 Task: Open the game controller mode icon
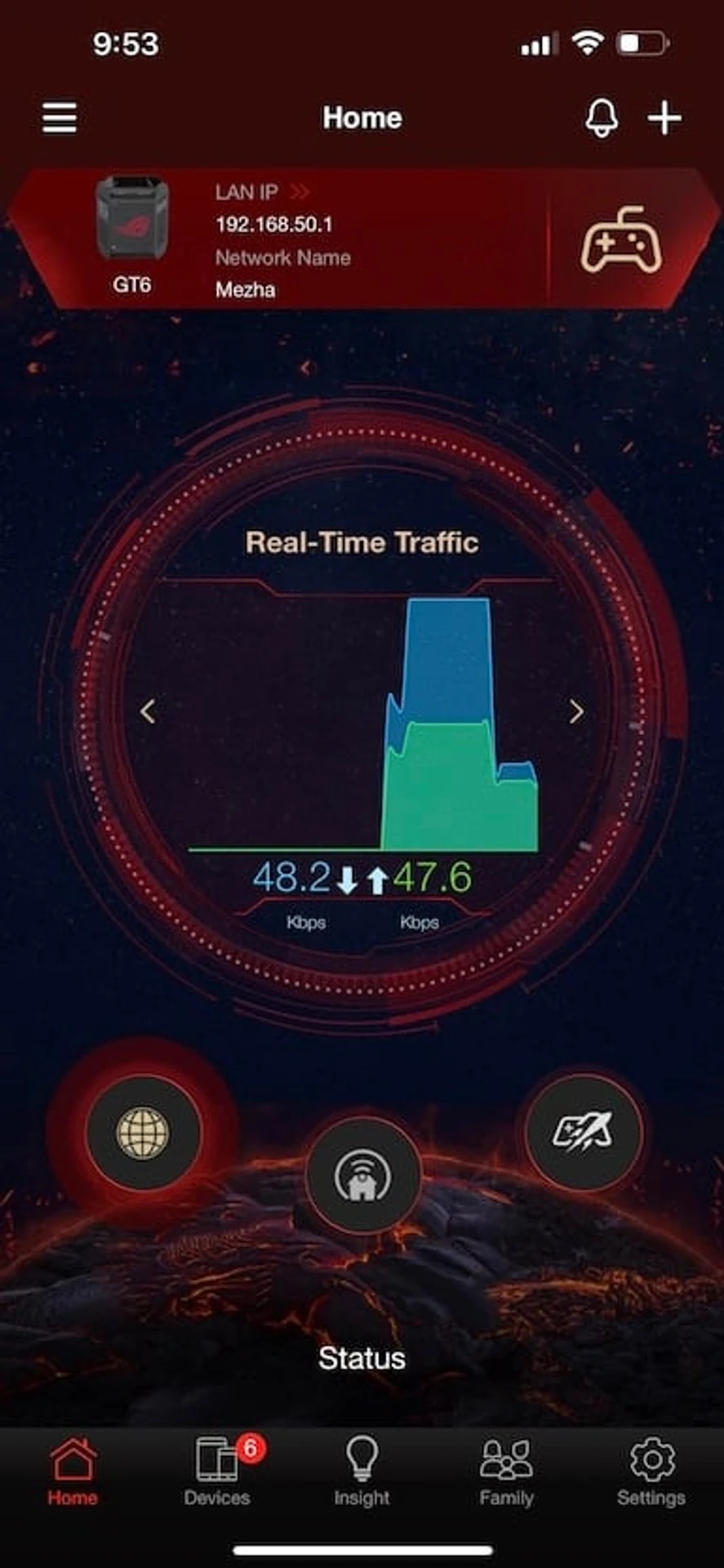pyautogui.click(x=621, y=240)
